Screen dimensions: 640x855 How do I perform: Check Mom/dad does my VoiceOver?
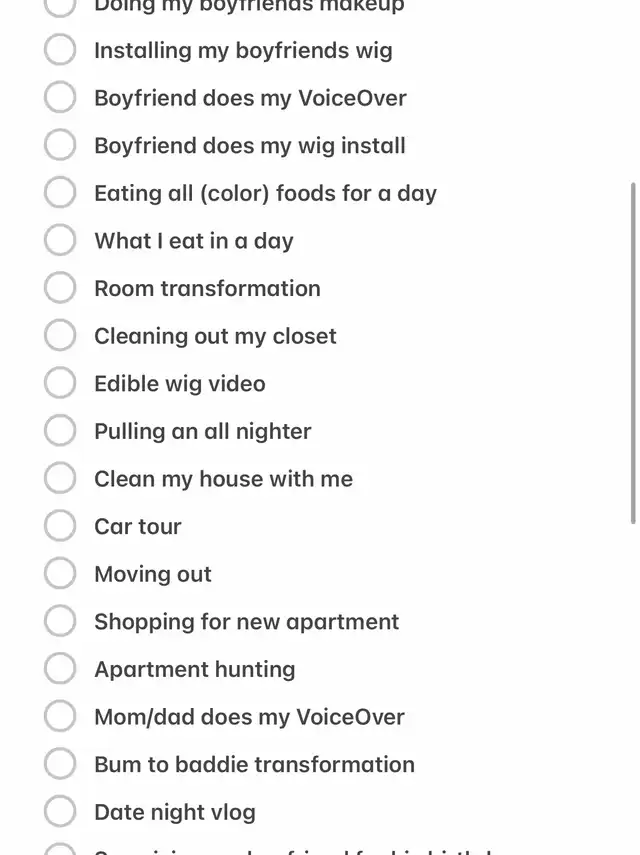60,717
